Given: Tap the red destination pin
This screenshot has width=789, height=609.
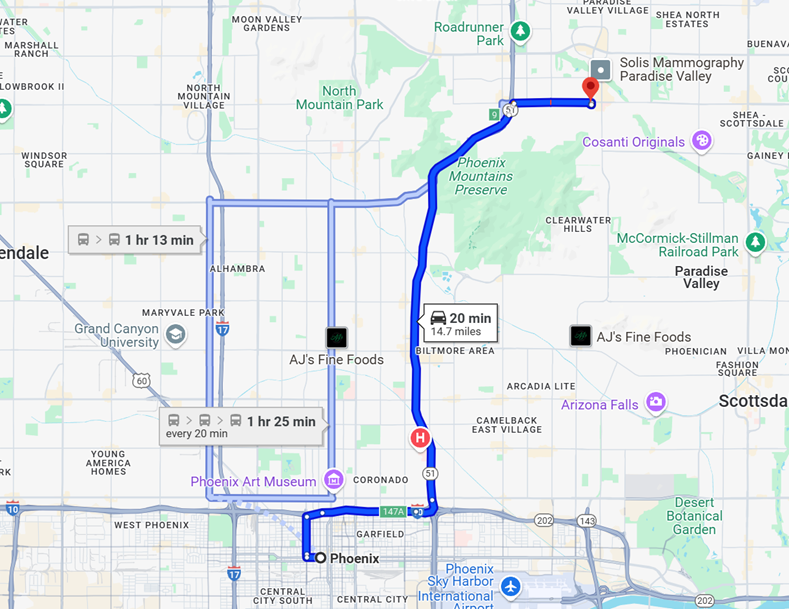Looking at the screenshot, I should [x=590, y=88].
